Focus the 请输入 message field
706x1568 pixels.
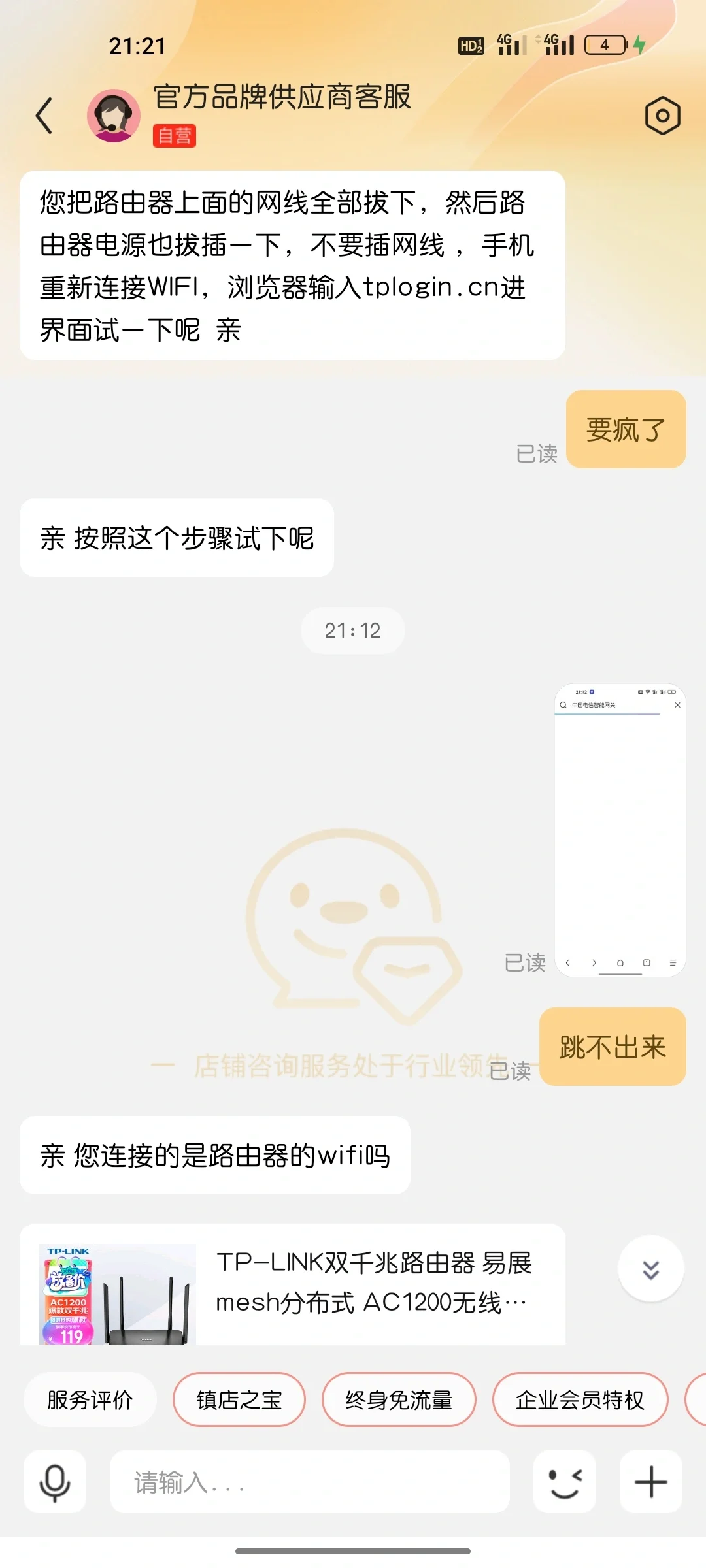[x=310, y=1482]
